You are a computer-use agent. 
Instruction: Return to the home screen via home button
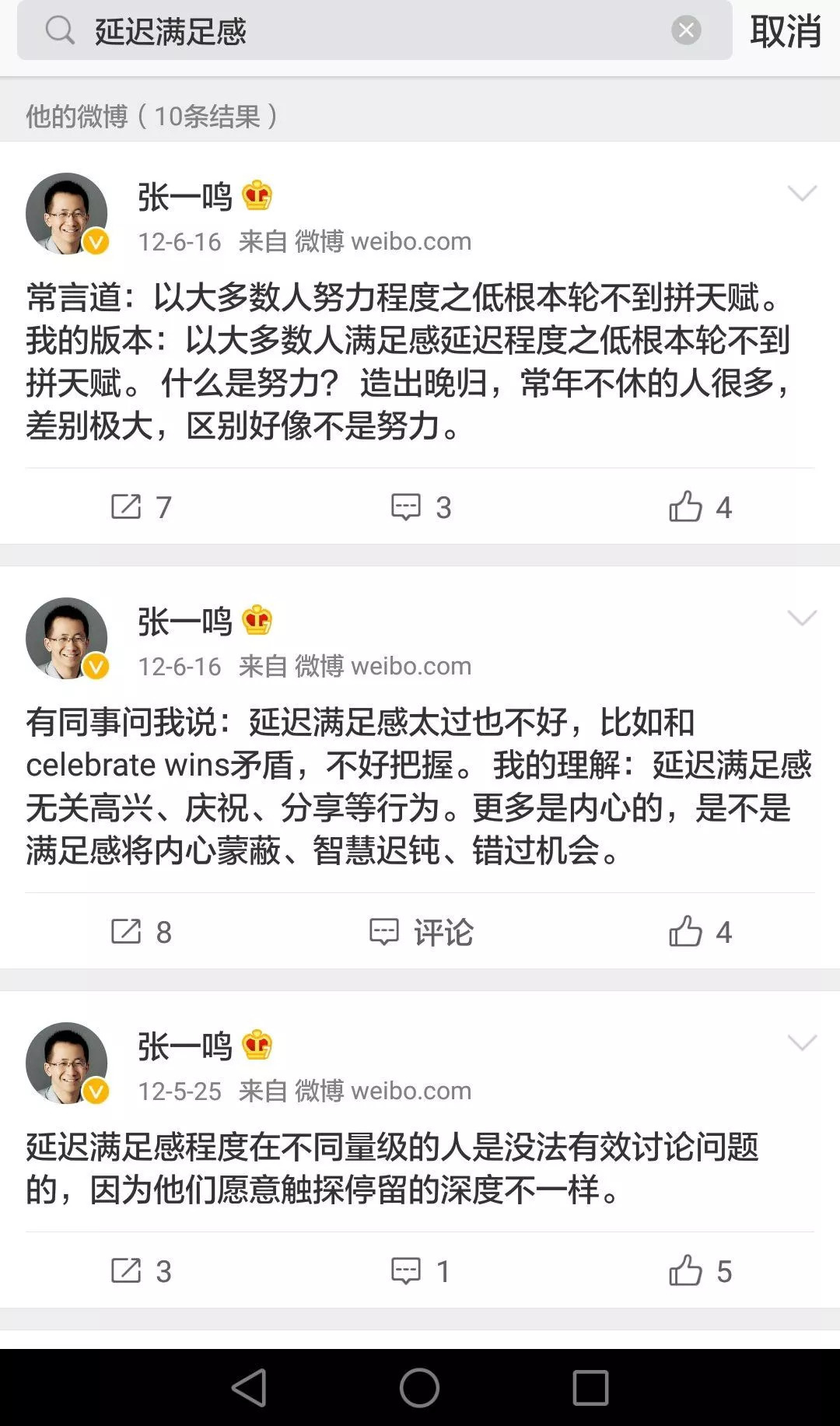coord(419,1387)
